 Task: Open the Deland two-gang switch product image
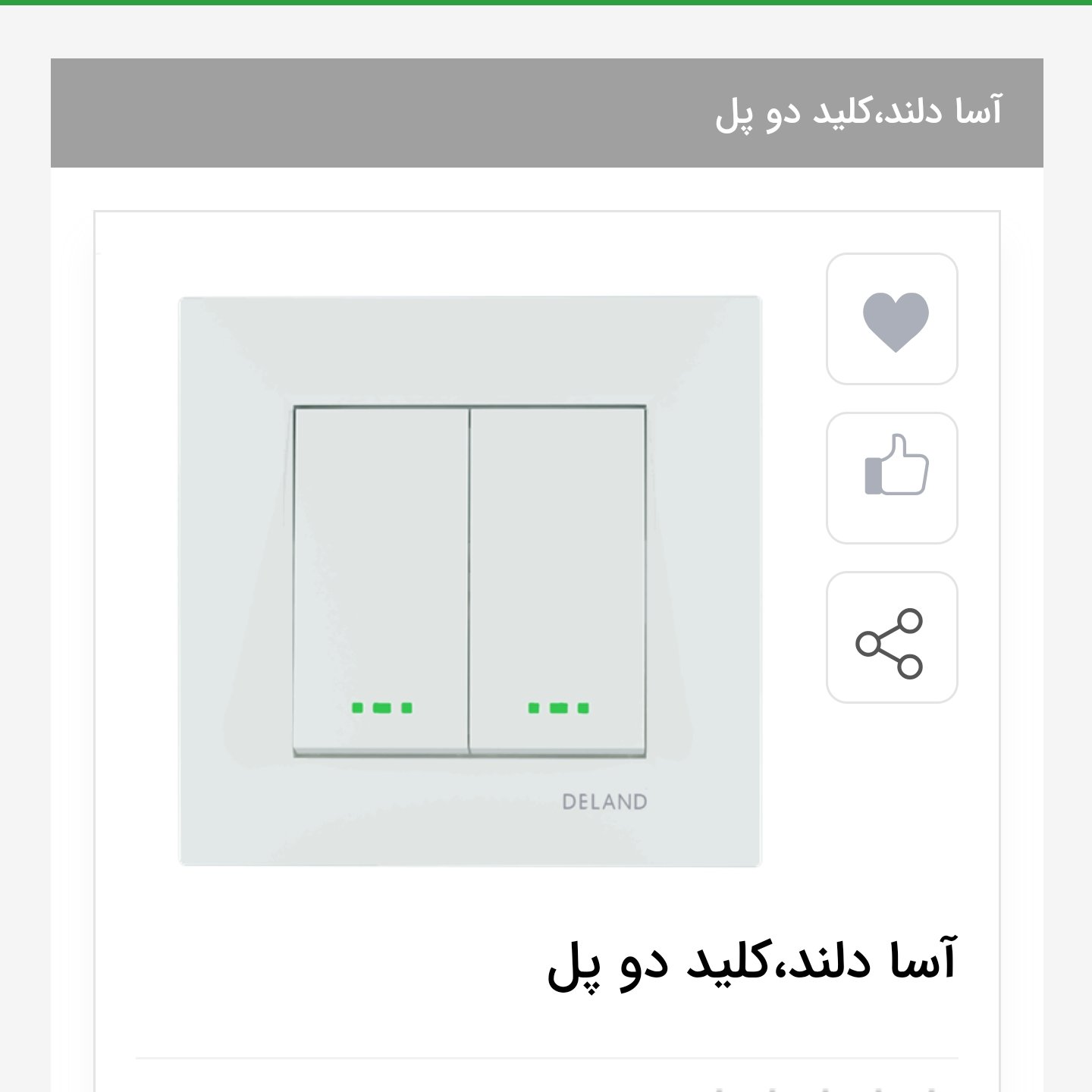click(x=469, y=581)
